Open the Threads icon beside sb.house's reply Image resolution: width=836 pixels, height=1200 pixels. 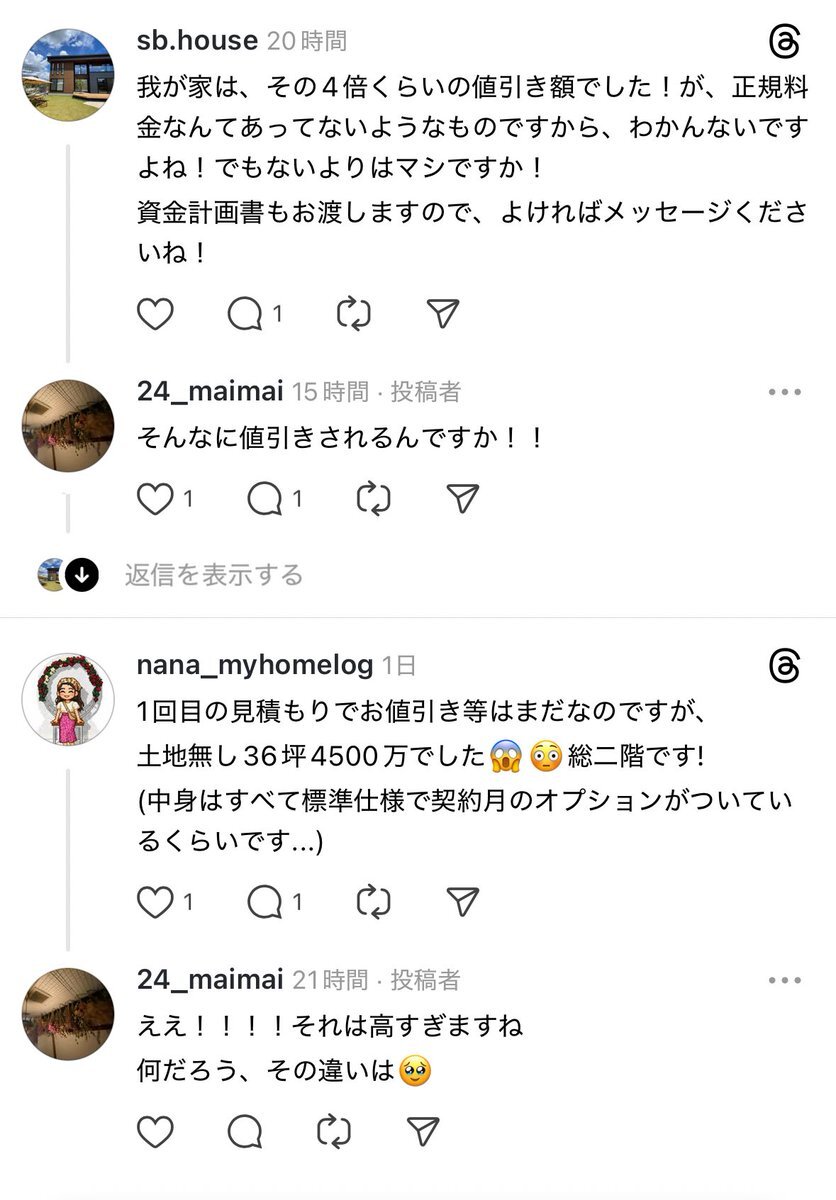pyautogui.click(x=785, y=44)
